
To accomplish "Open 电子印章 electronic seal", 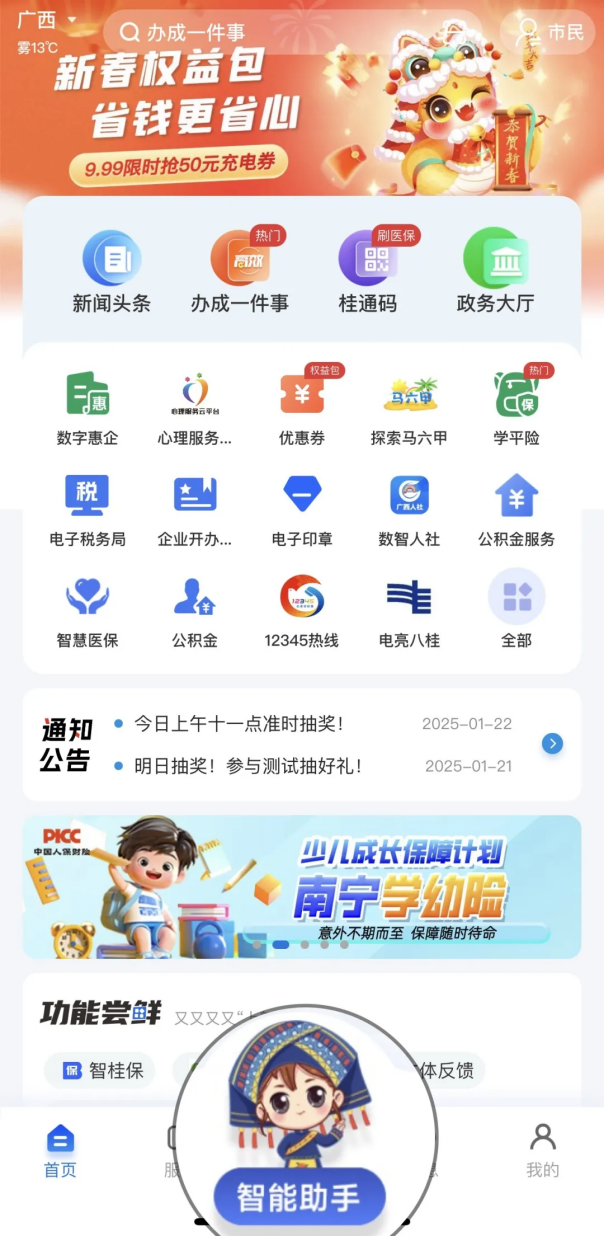I will coord(302,510).
